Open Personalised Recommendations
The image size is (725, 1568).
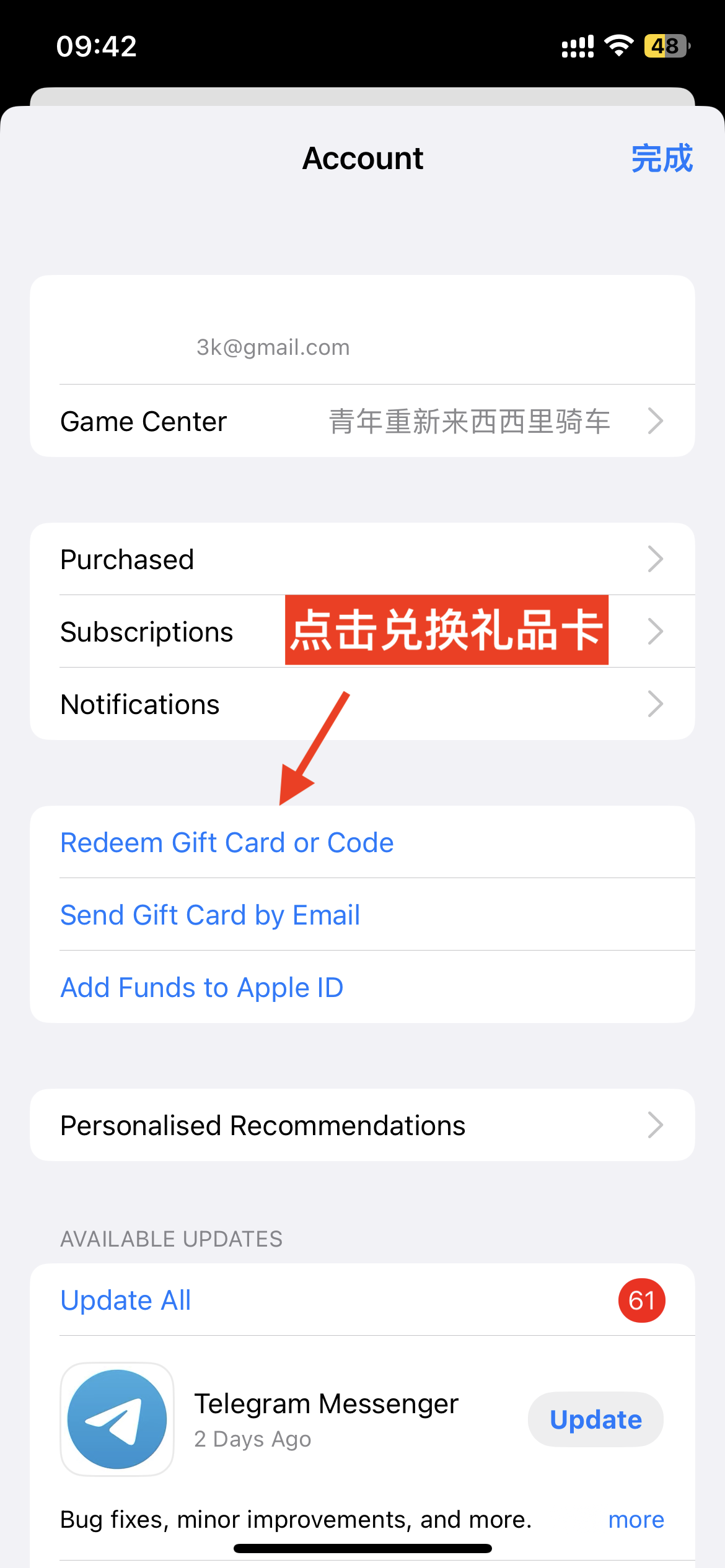click(x=362, y=1125)
